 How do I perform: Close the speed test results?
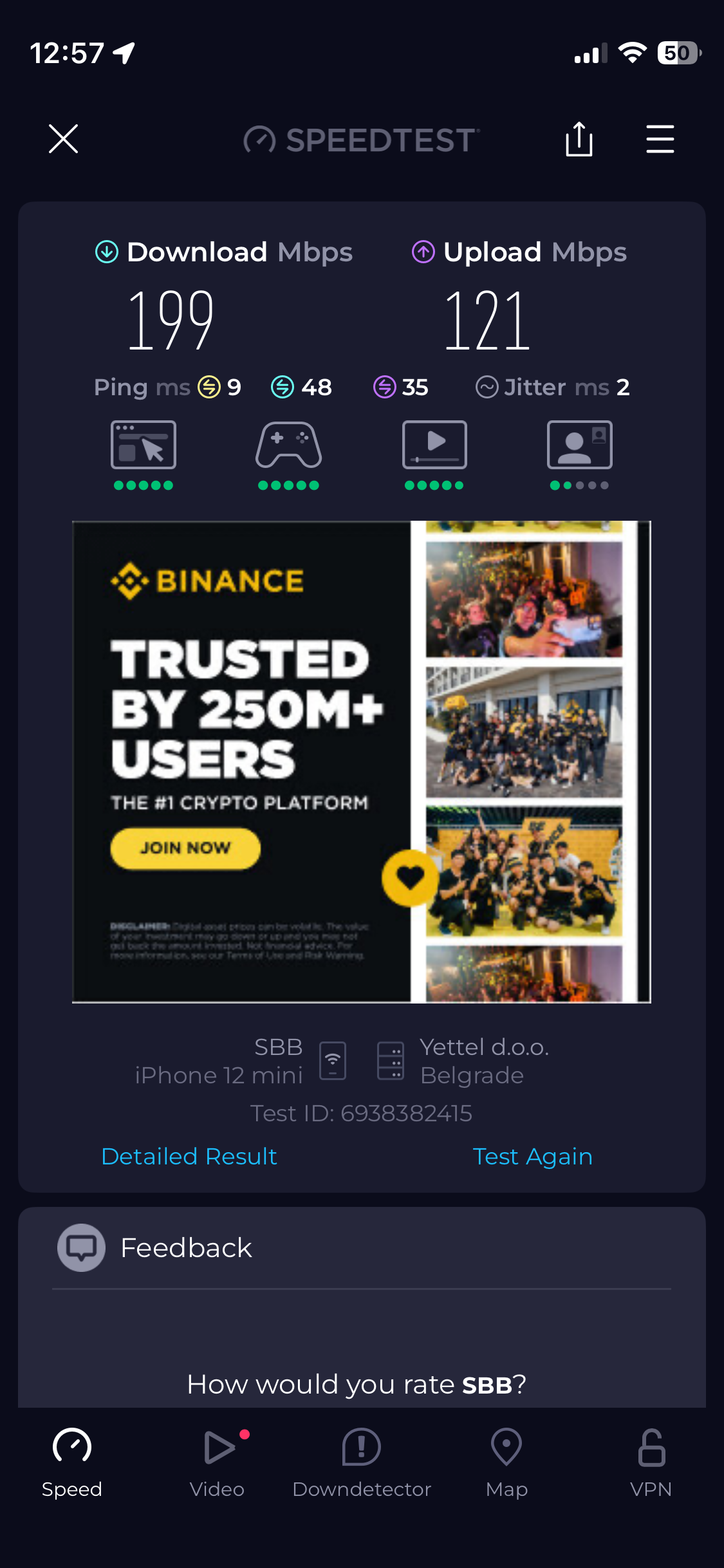(63, 139)
